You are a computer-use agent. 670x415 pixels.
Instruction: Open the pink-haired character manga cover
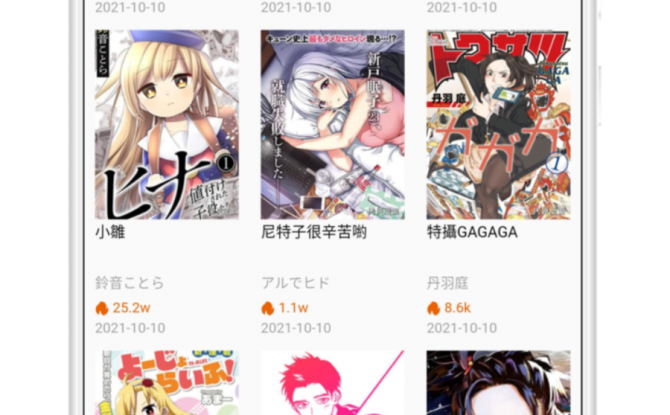pyautogui.click(x=332, y=383)
